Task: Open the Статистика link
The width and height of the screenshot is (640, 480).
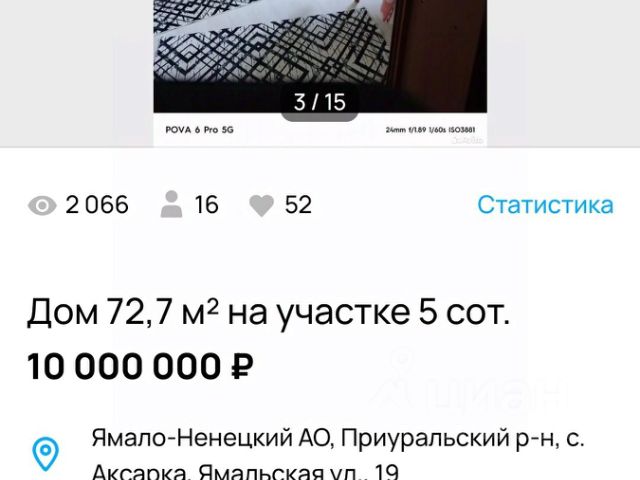Action: pos(545,205)
